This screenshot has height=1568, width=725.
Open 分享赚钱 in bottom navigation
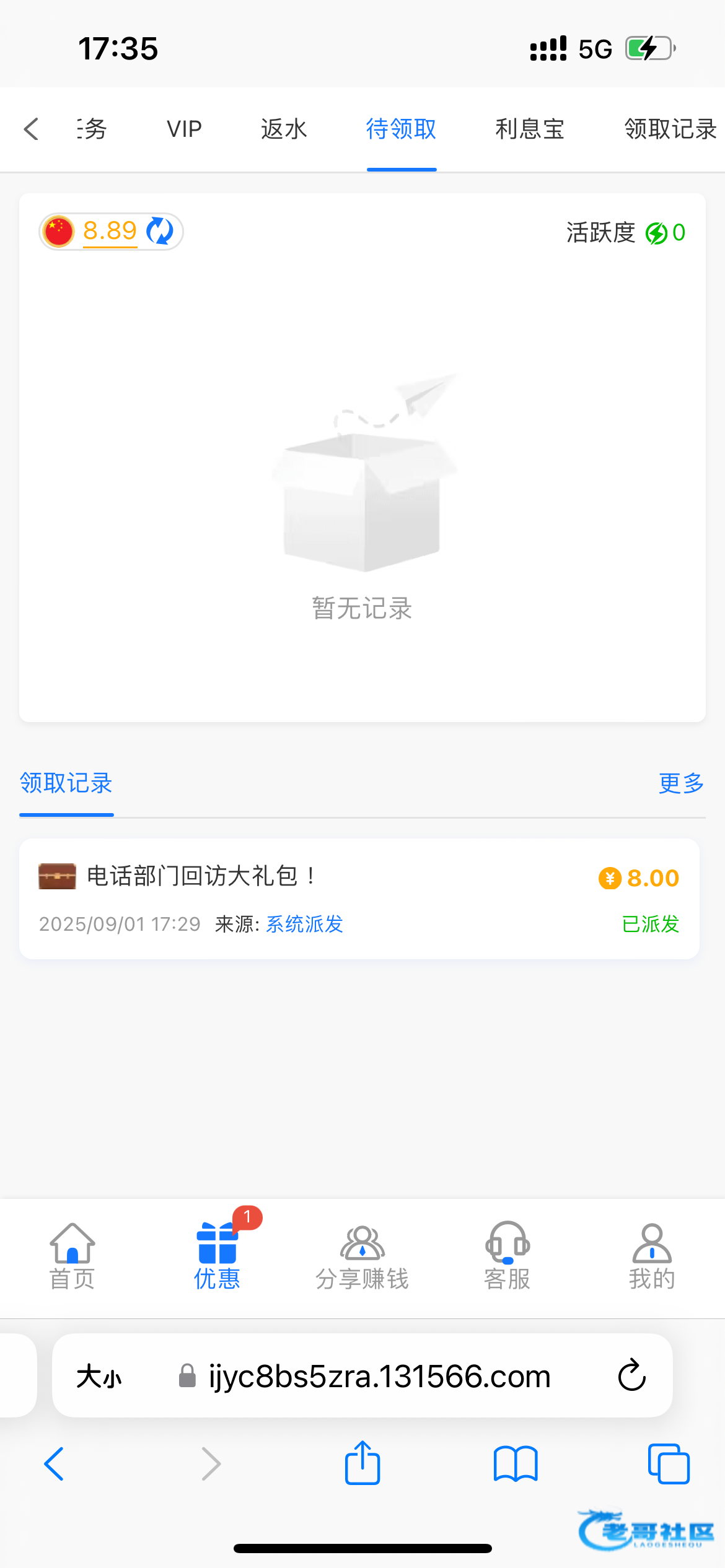(x=362, y=1257)
